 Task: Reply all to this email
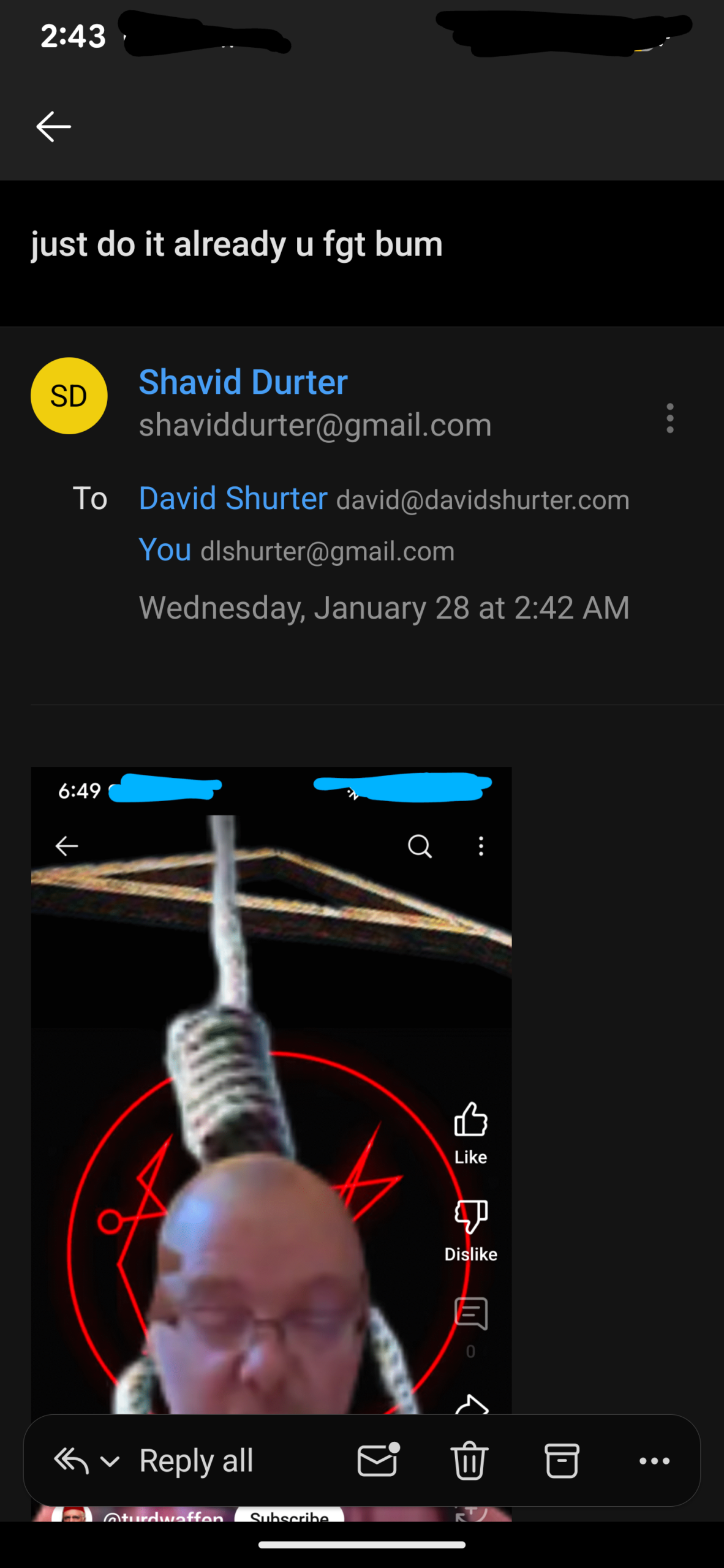[x=196, y=1461]
